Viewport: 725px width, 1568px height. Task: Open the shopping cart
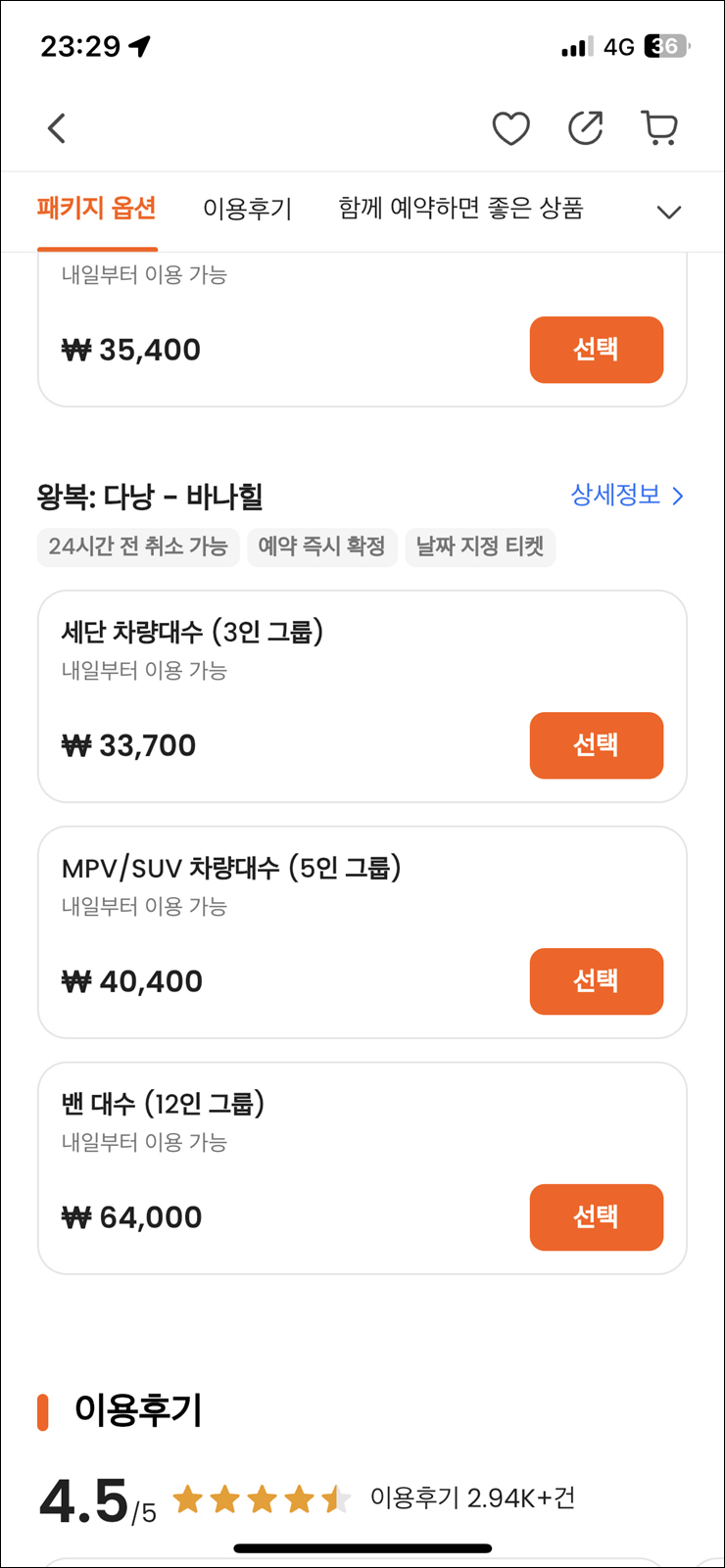click(x=659, y=128)
